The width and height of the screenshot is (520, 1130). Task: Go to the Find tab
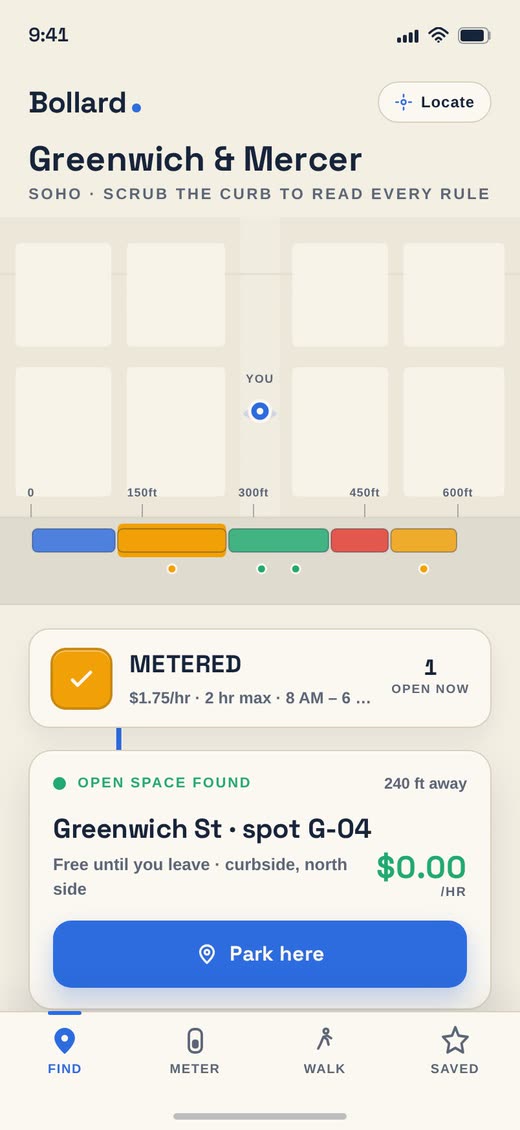click(65, 1051)
